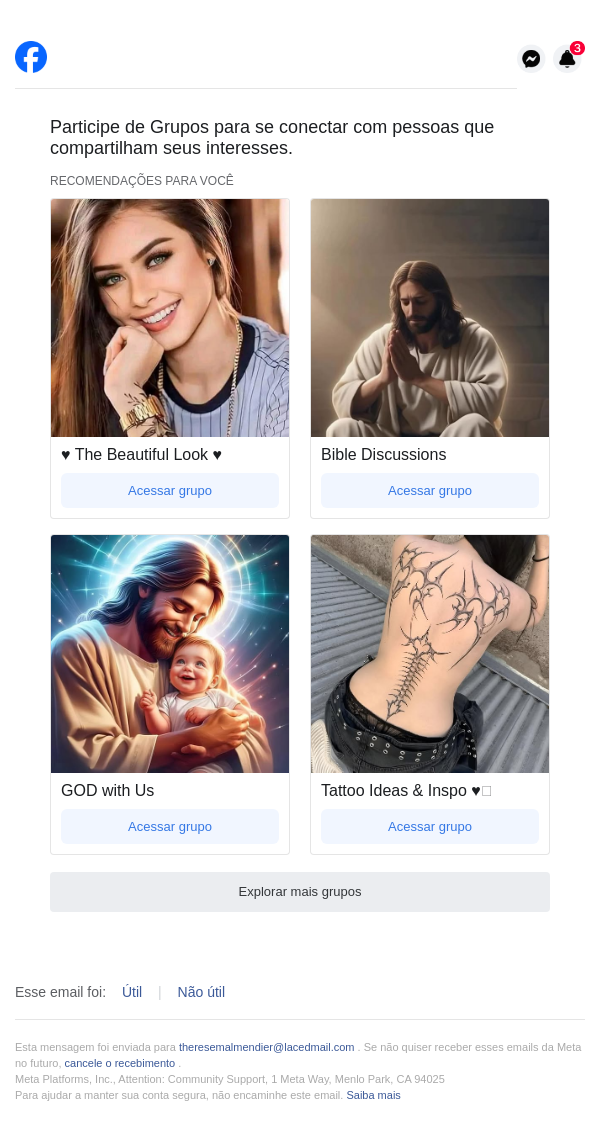600x1141 pixels.
Task: Tap Acessar grupo under Tattoo Ideas & Inspo
Action: [x=430, y=826]
